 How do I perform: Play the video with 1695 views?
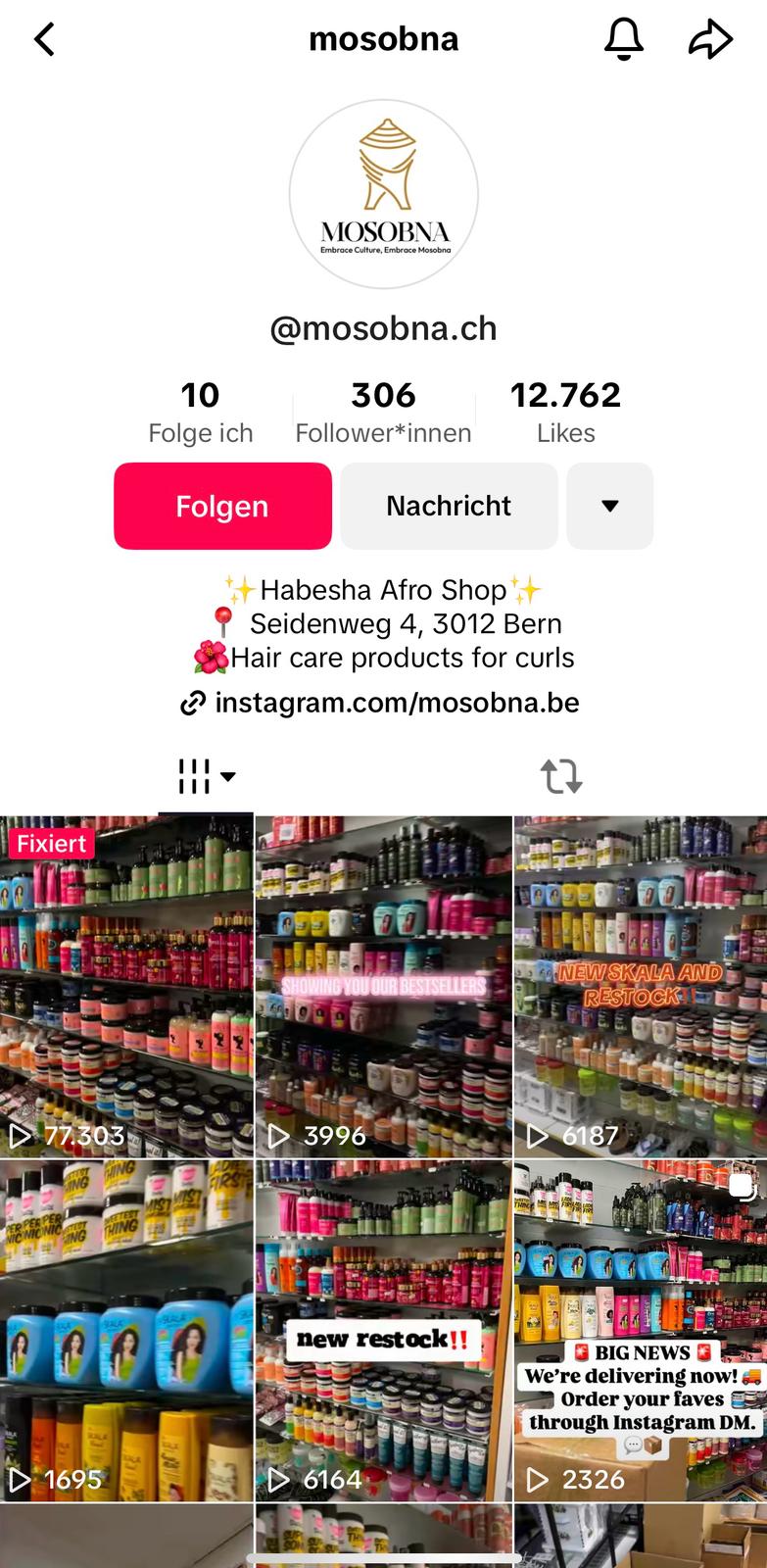[126, 1330]
